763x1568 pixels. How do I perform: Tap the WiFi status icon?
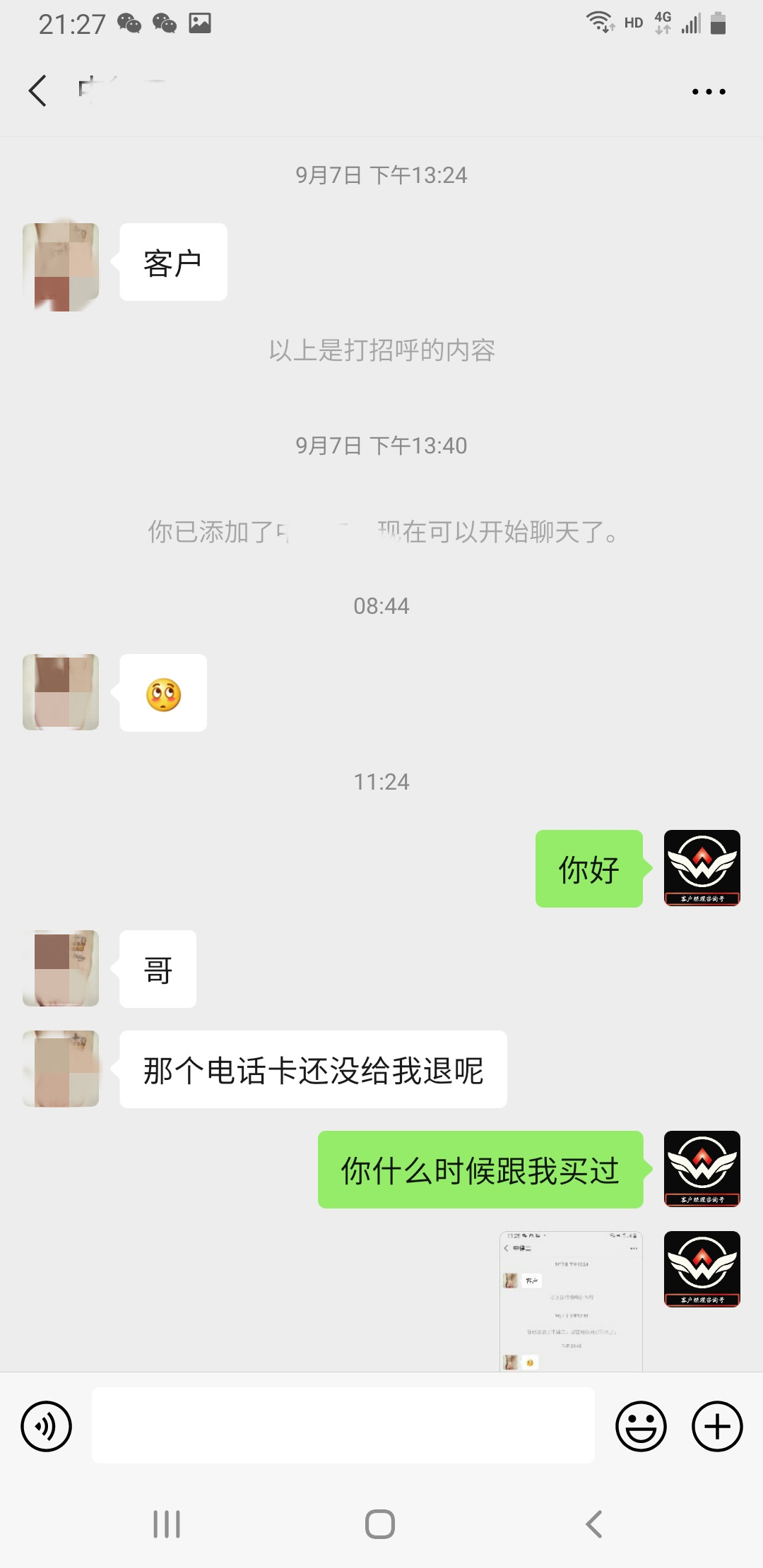point(599,21)
